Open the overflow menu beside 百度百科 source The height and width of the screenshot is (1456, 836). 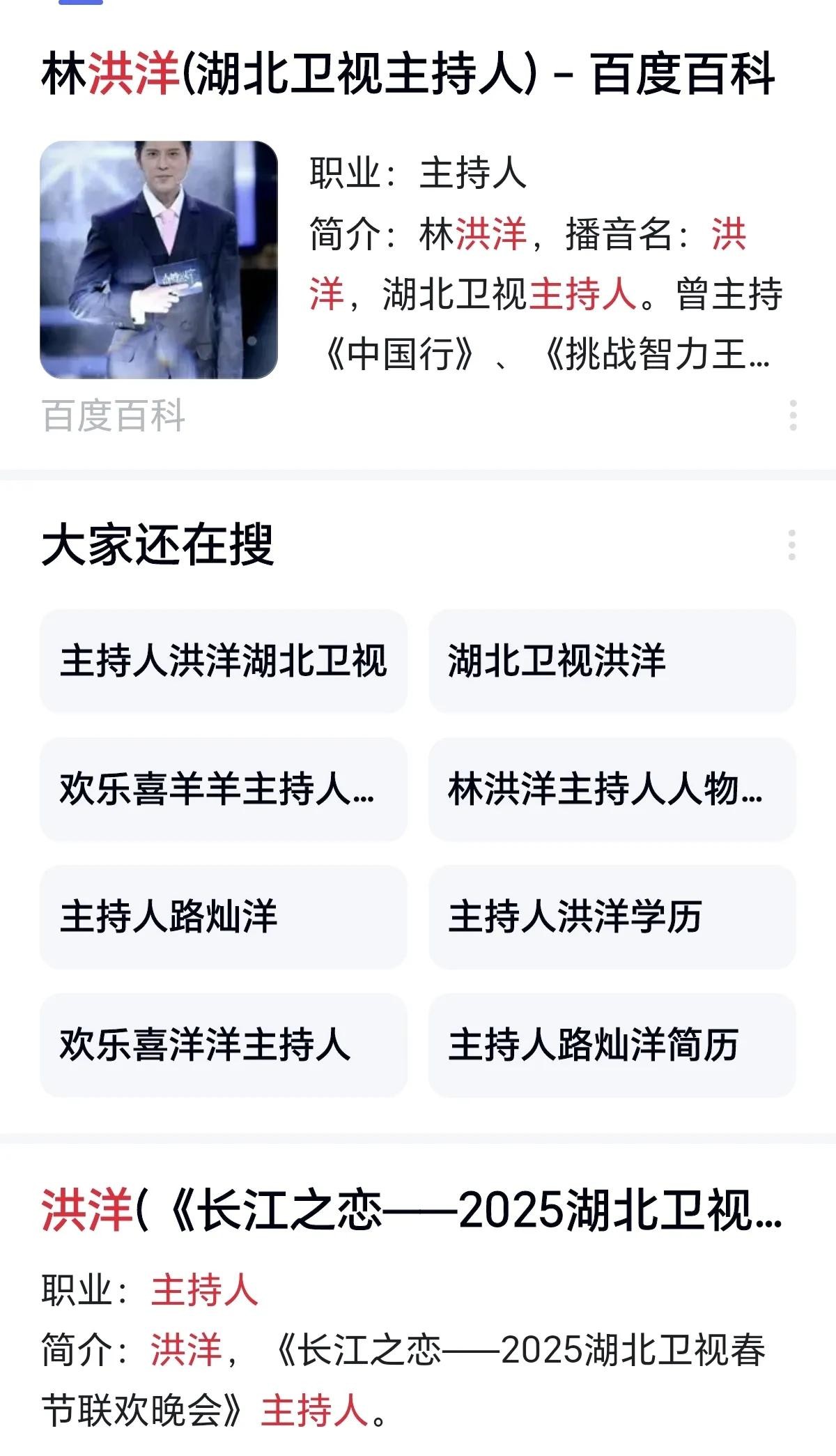(x=793, y=415)
